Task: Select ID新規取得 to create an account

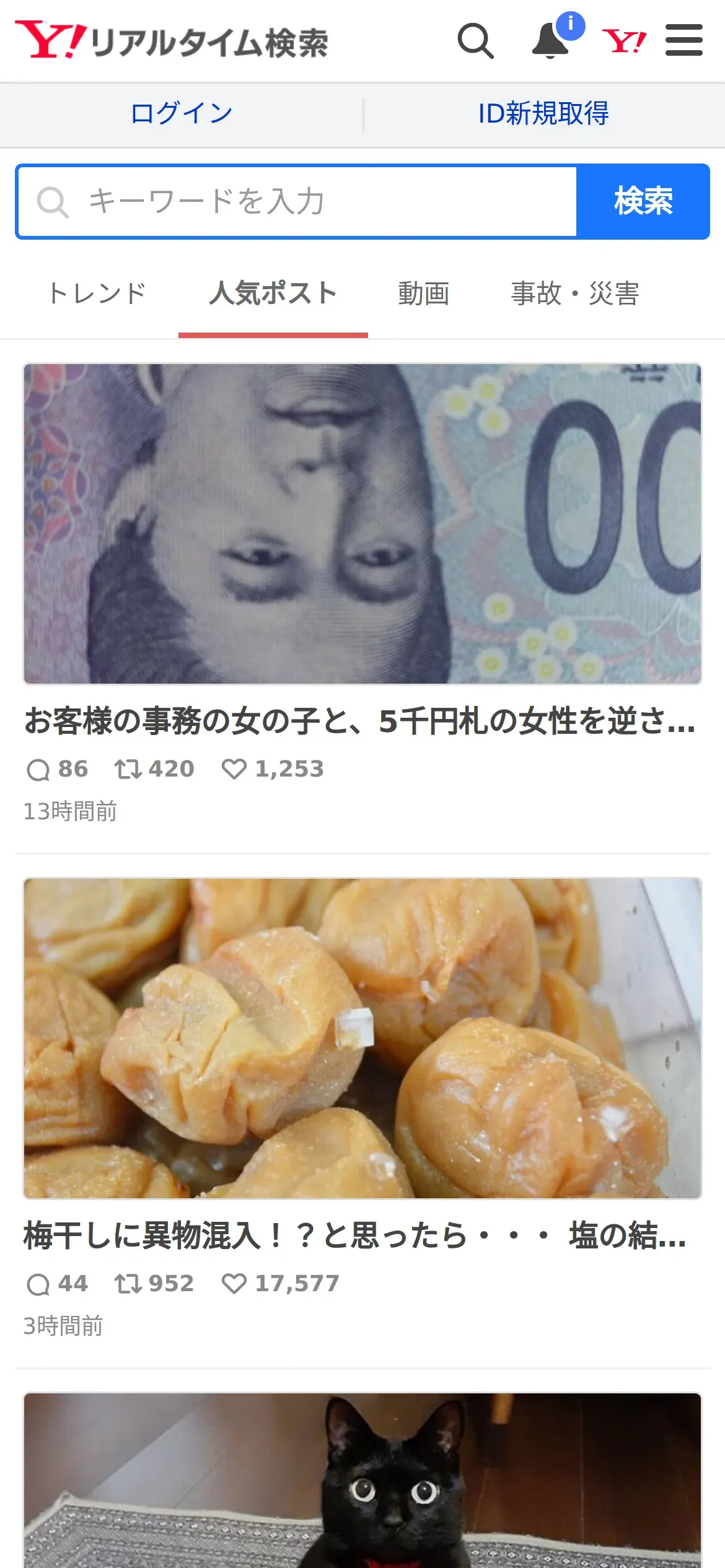Action: (x=543, y=114)
